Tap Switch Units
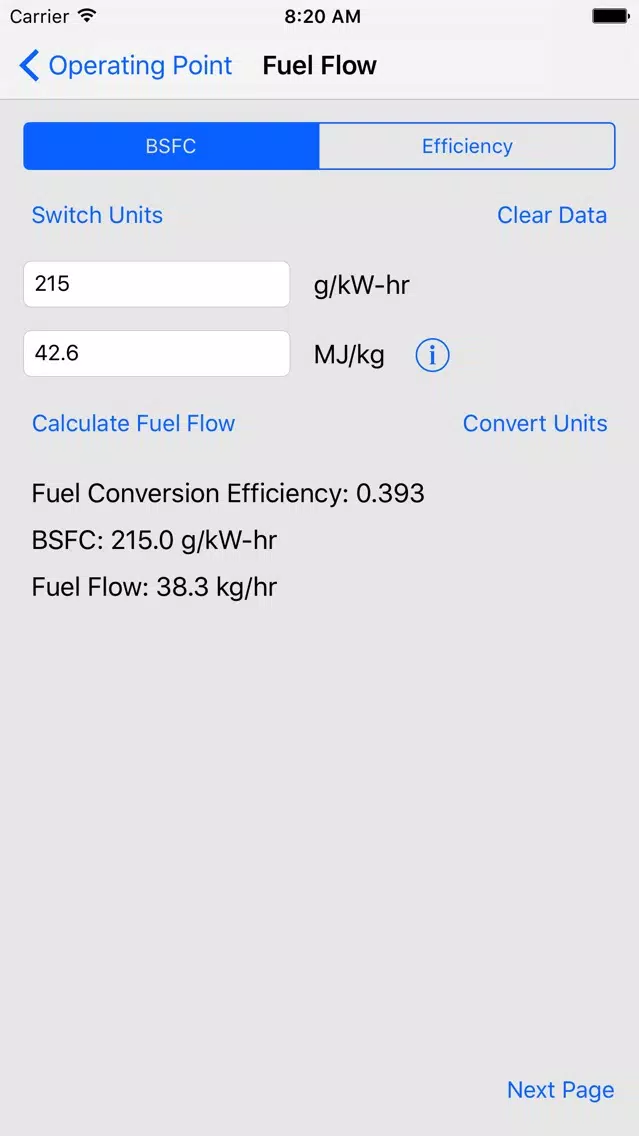 pyautogui.click(x=97, y=215)
